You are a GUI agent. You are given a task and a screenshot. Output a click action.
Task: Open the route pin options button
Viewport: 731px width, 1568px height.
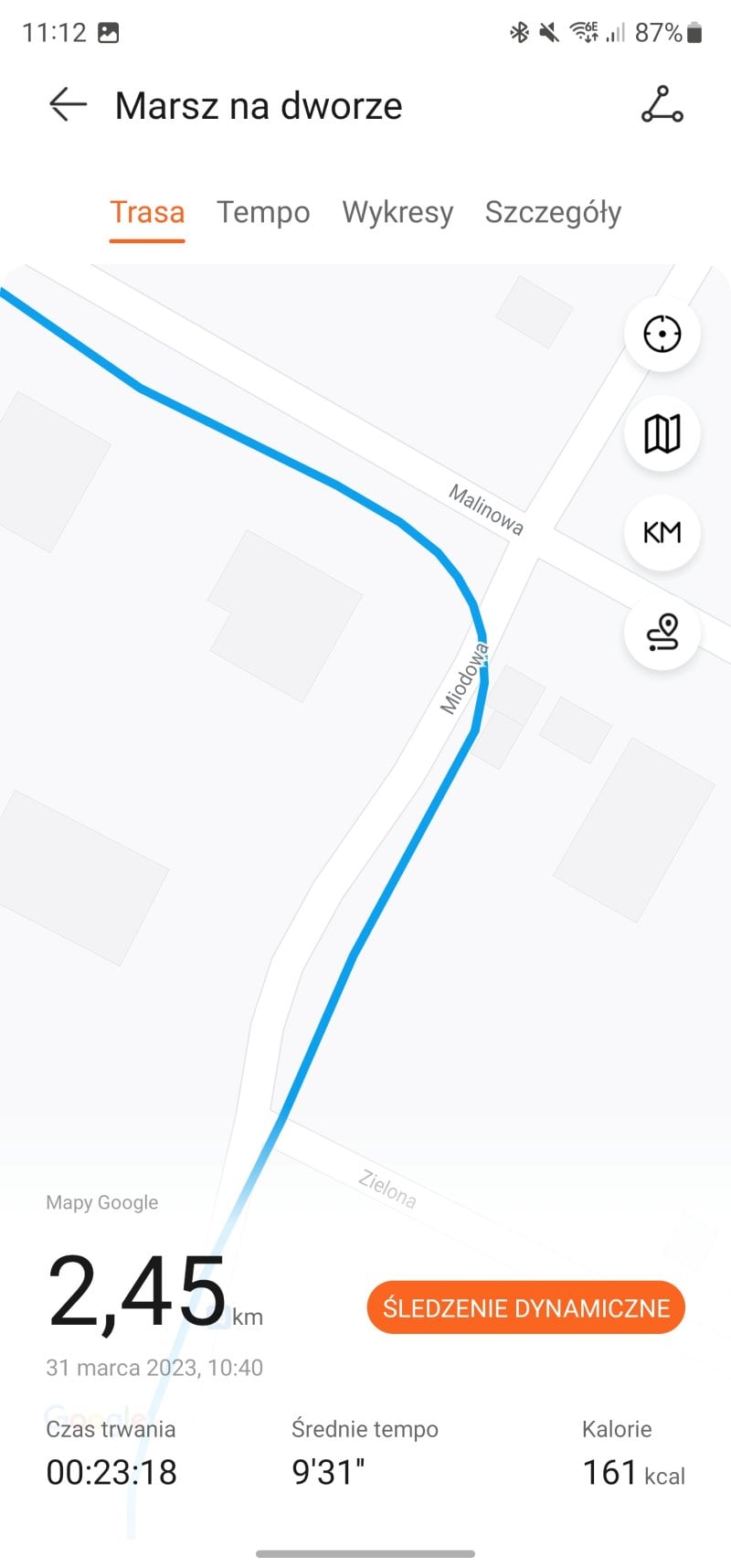(662, 632)
